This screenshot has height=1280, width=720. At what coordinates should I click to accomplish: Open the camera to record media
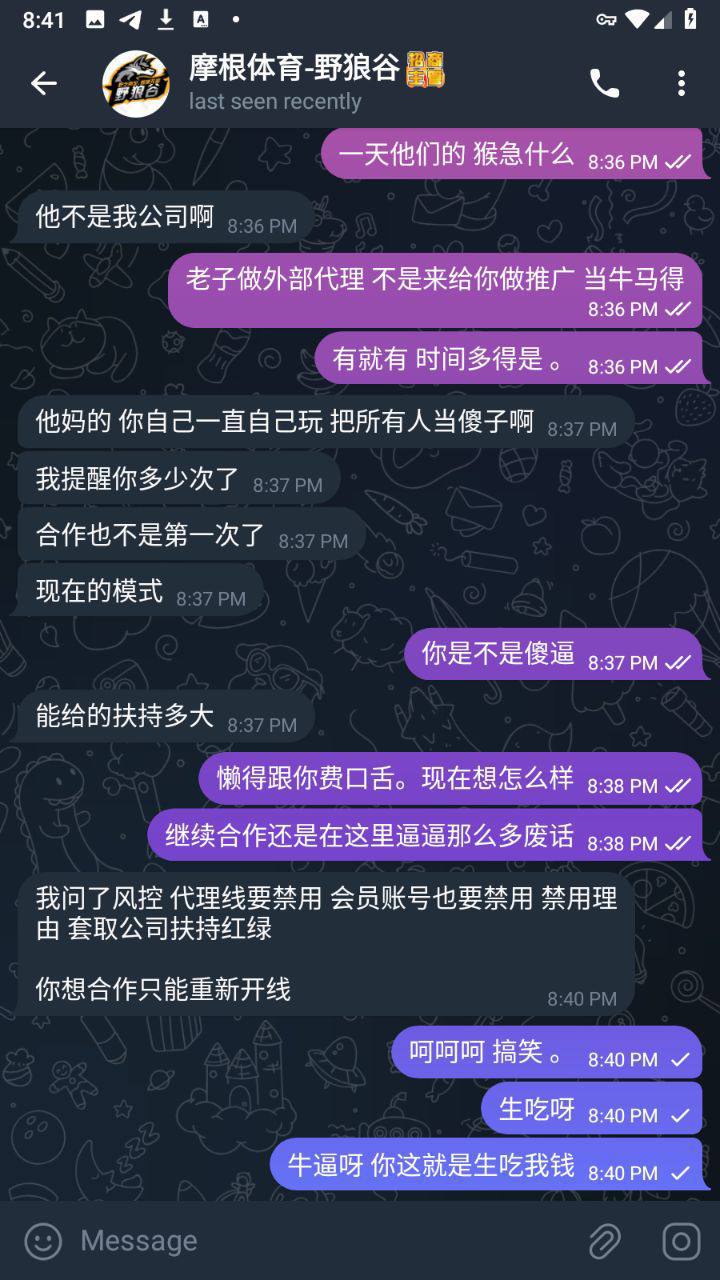(x=681, y=1241)
